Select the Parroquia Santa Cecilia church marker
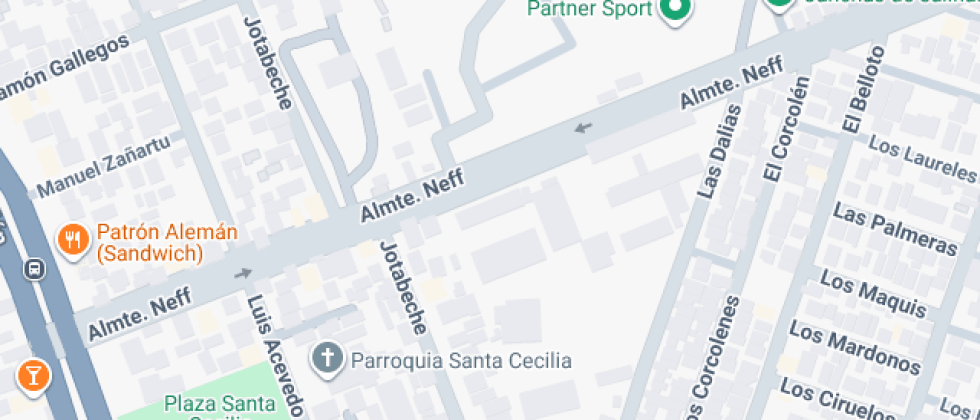The width and height of the screenshot is (980, 420). (x=325, y=359)
